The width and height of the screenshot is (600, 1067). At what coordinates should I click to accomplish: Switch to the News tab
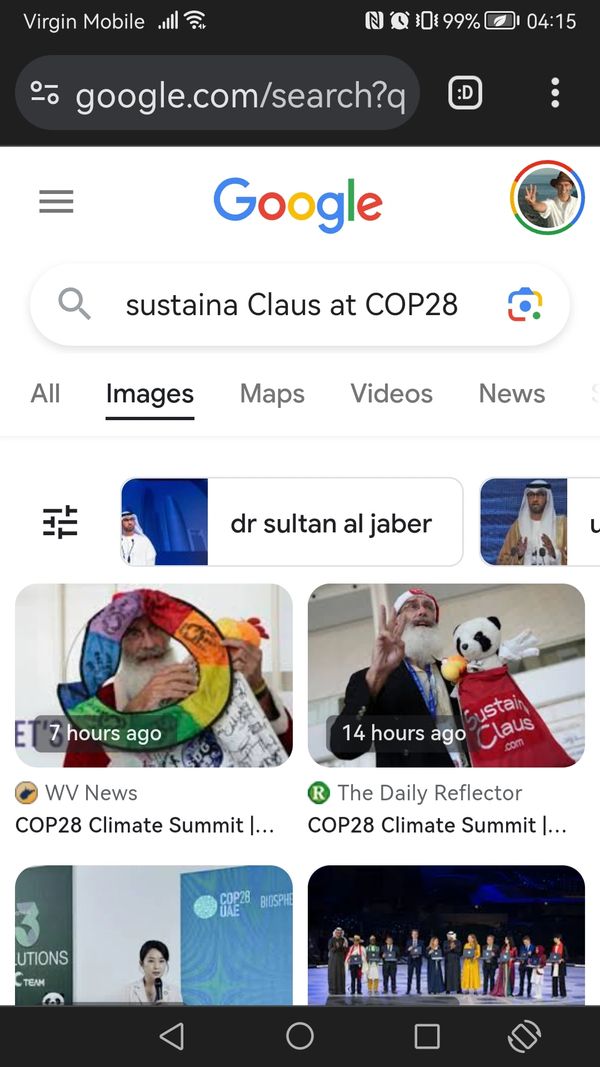pos(511,394)
